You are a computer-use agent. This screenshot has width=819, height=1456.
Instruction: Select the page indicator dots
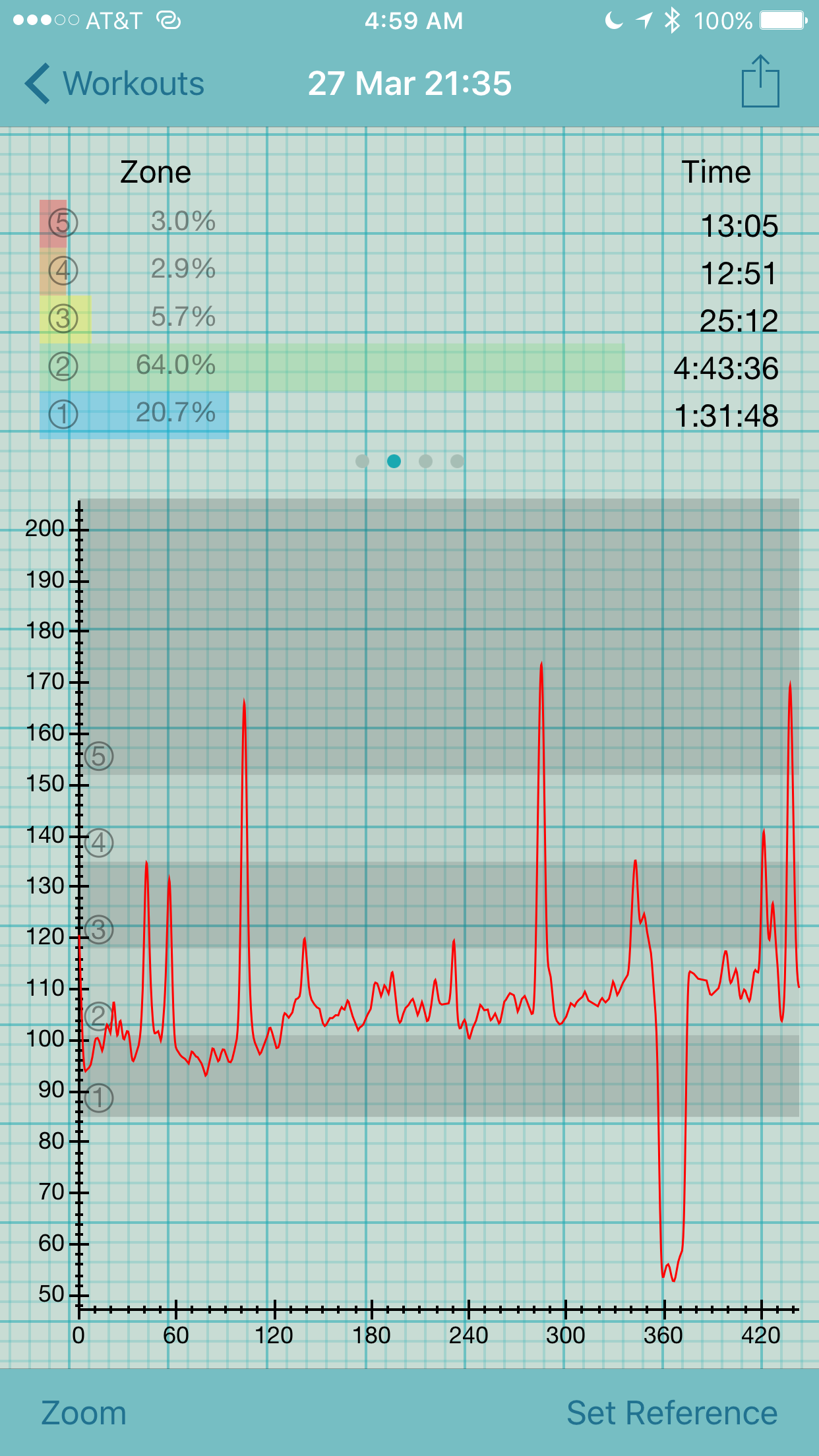click(x=409, y=461)
